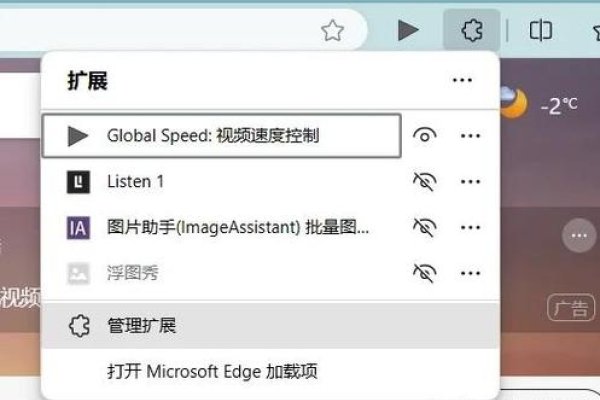
Task: Open the Global Speed toolbar play icon
Action: click(x=407, y=31)
